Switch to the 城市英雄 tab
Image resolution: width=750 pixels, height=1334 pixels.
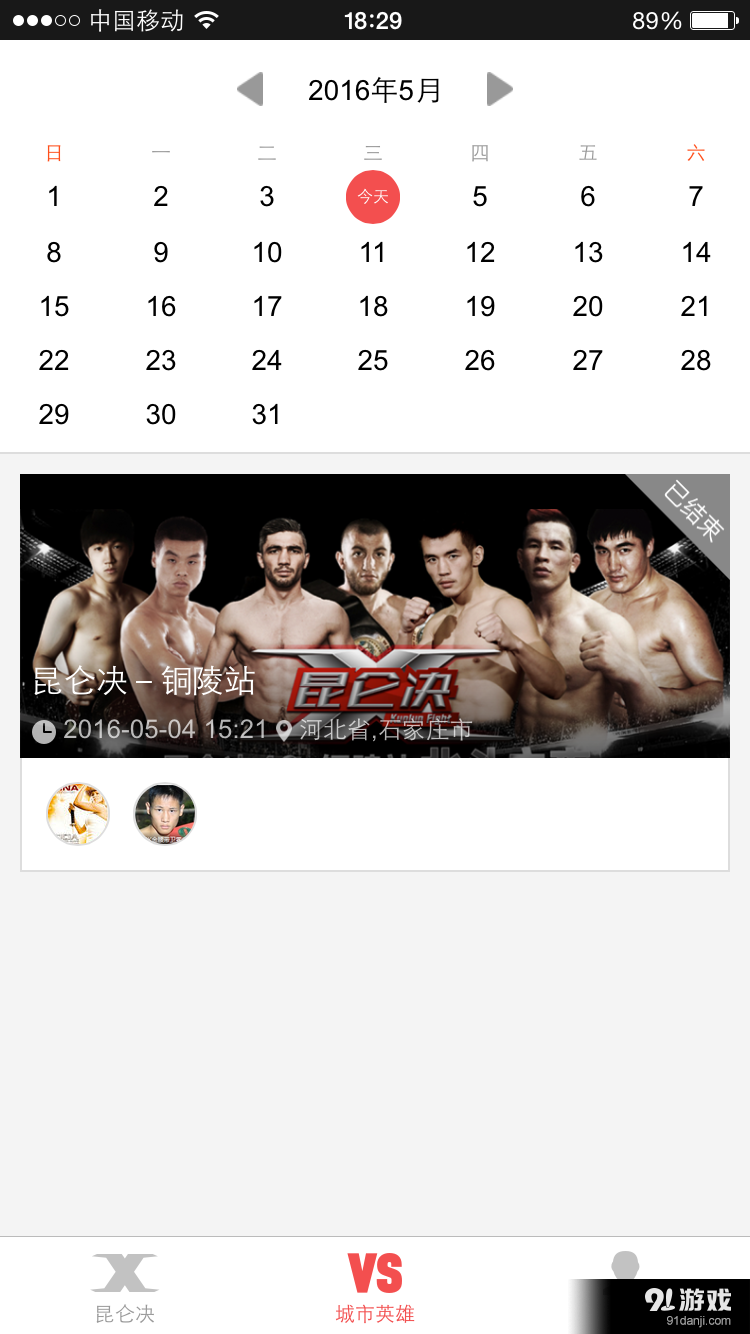tap(375, 1286)
